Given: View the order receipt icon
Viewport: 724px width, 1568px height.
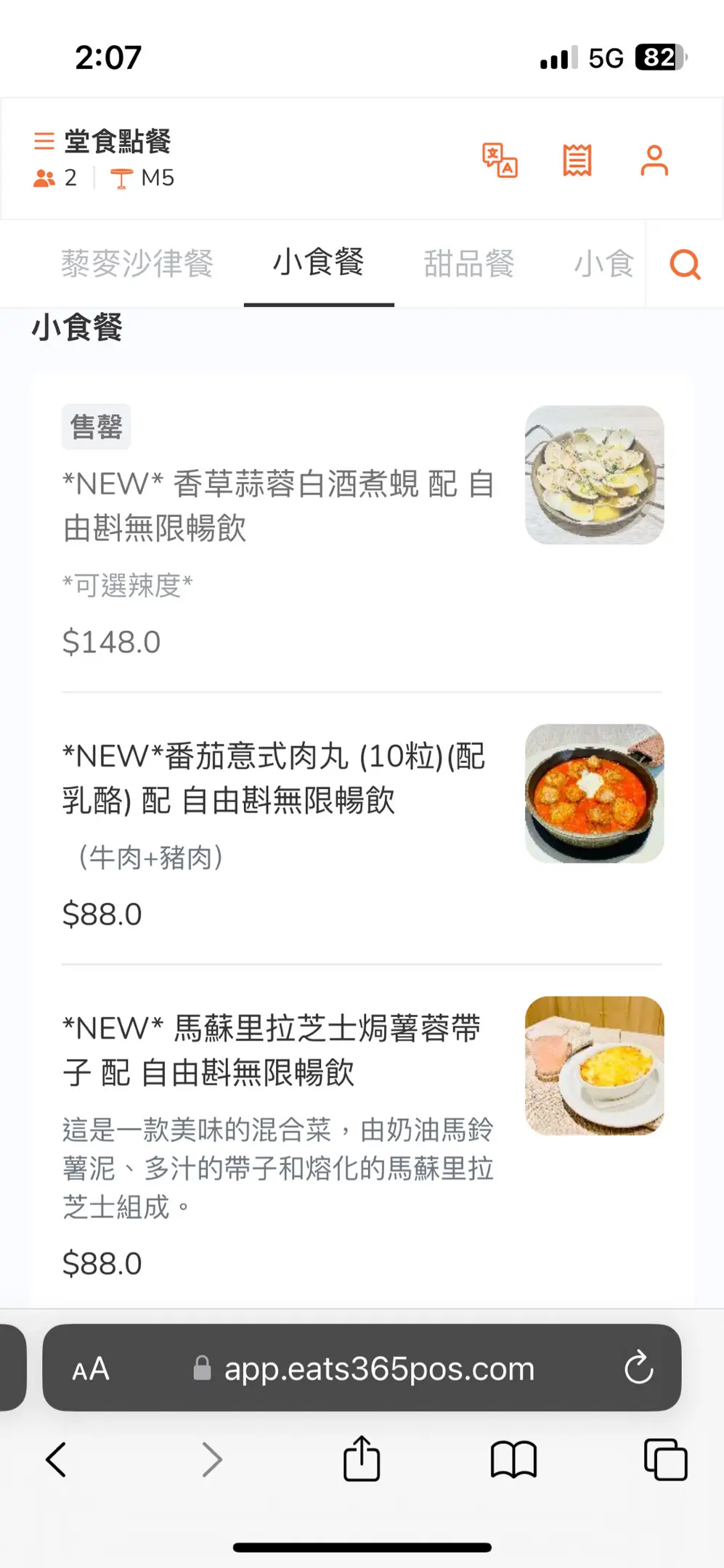Looking at the screenshot, I should 577,160.
